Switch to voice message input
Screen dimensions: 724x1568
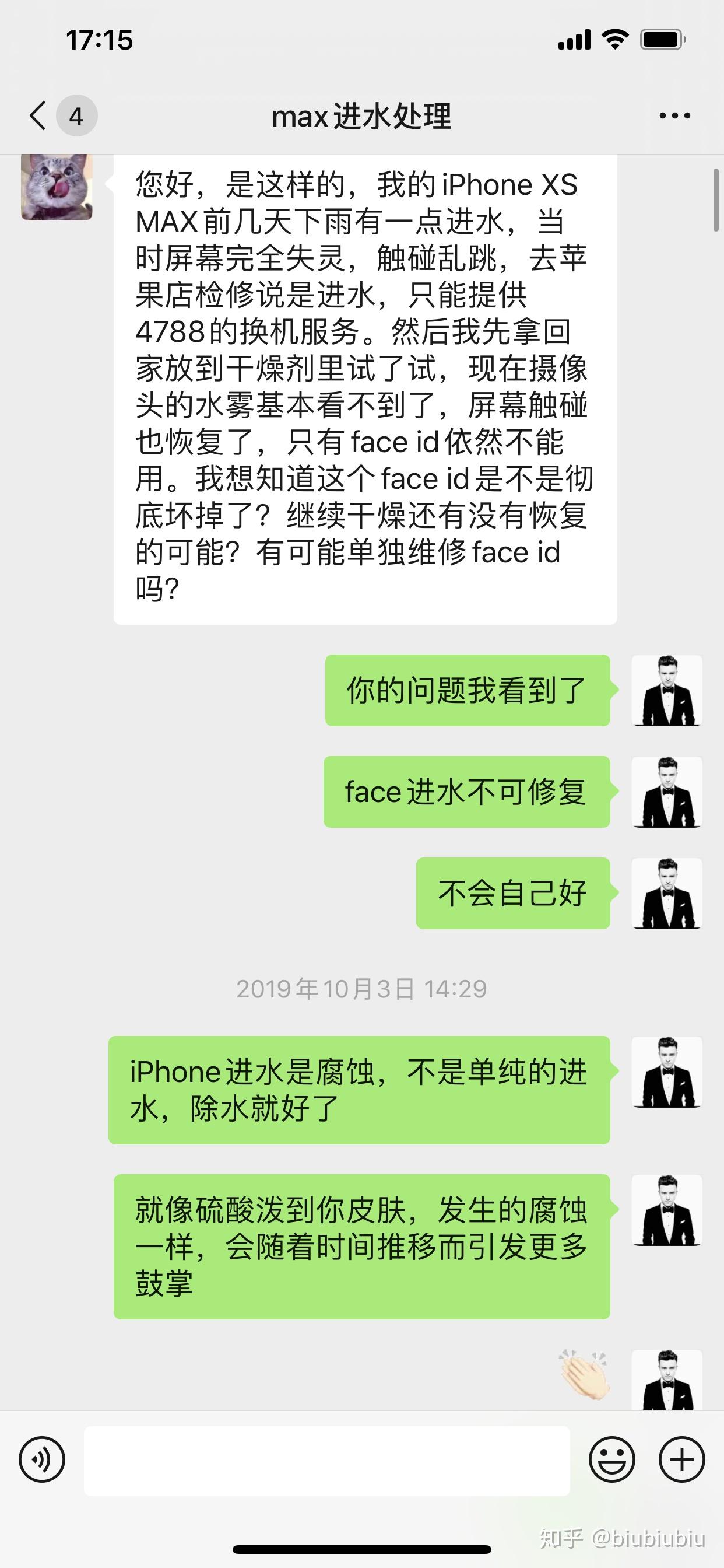42,1459
